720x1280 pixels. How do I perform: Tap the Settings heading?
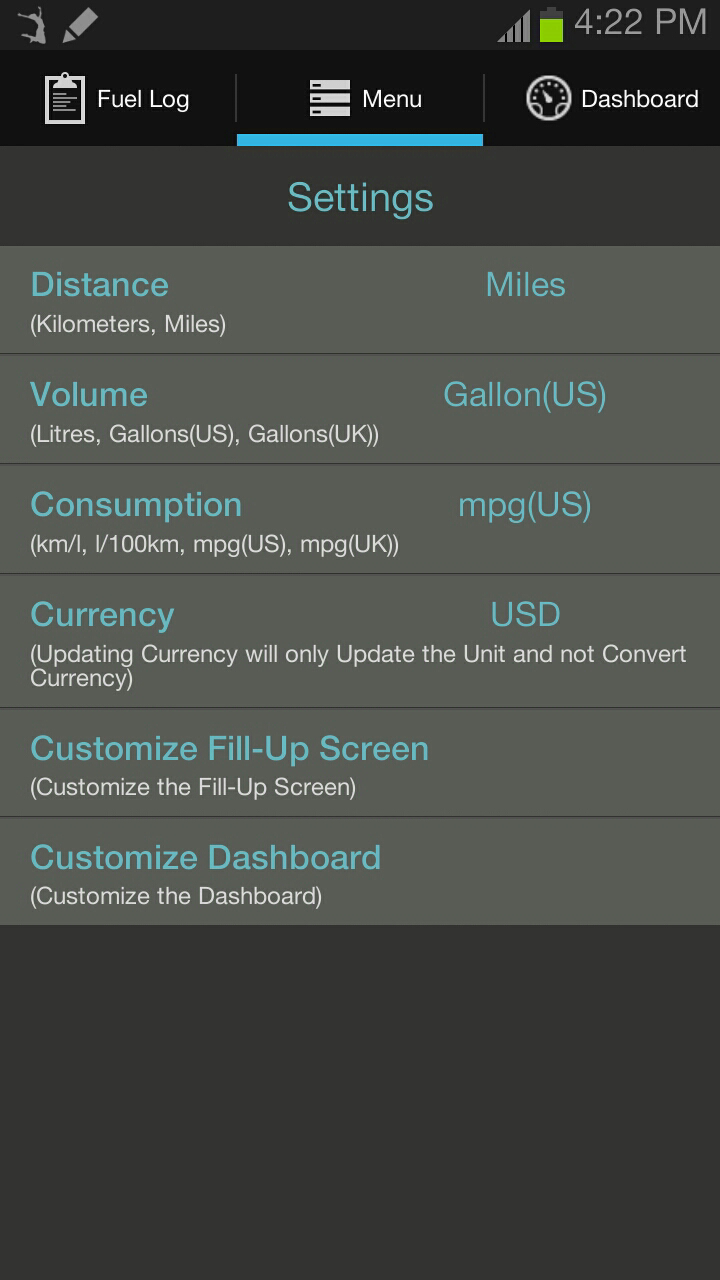click(x=360, y=196)
